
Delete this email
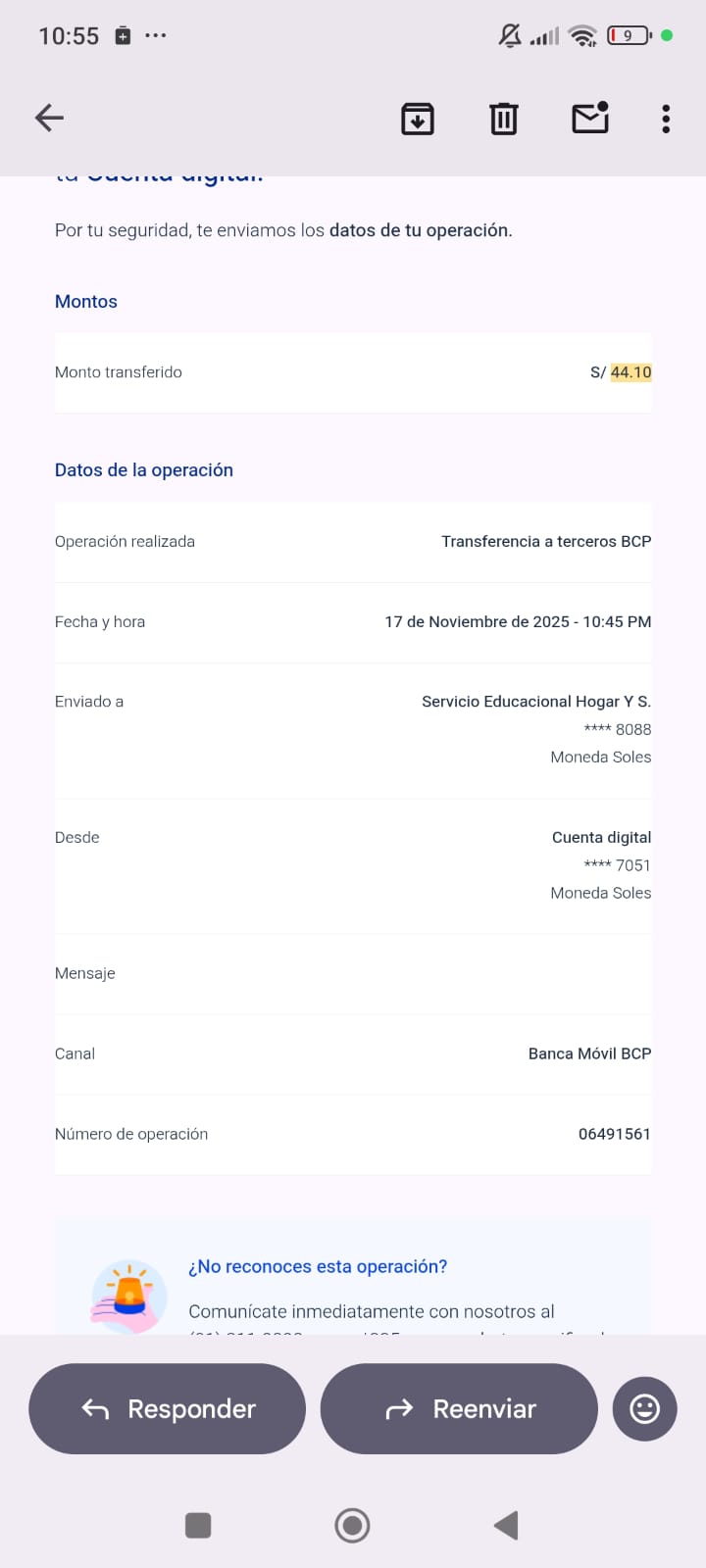[504, 119]
